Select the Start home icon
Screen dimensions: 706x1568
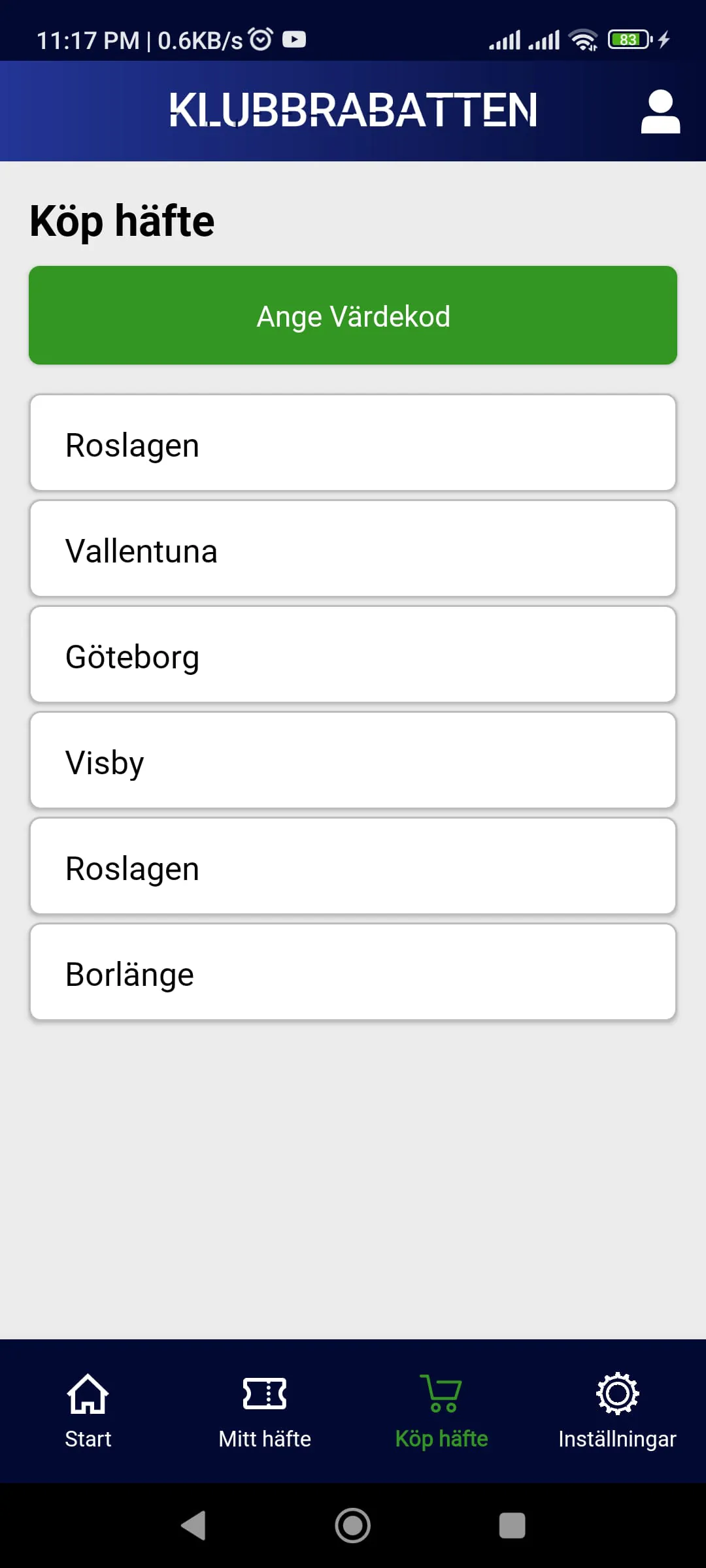(x=87, y=1394)
